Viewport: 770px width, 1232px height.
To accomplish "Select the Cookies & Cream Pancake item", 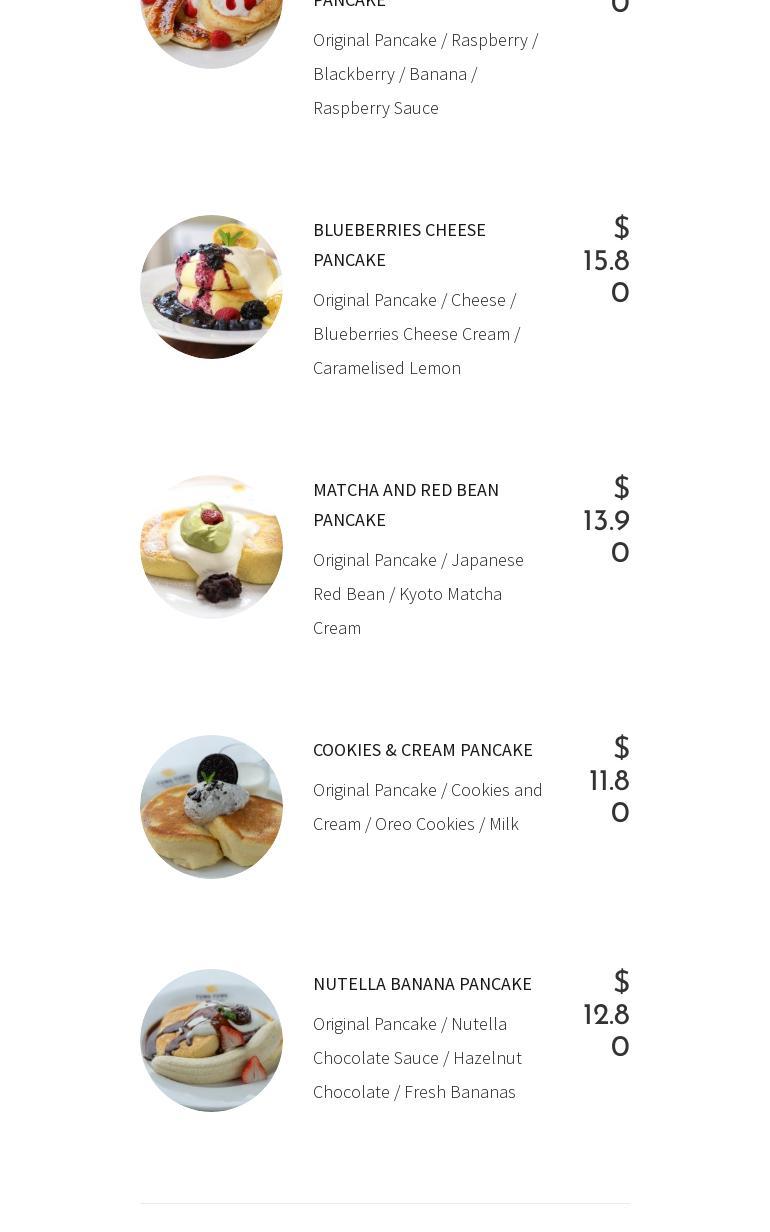I will pos(422,749).
